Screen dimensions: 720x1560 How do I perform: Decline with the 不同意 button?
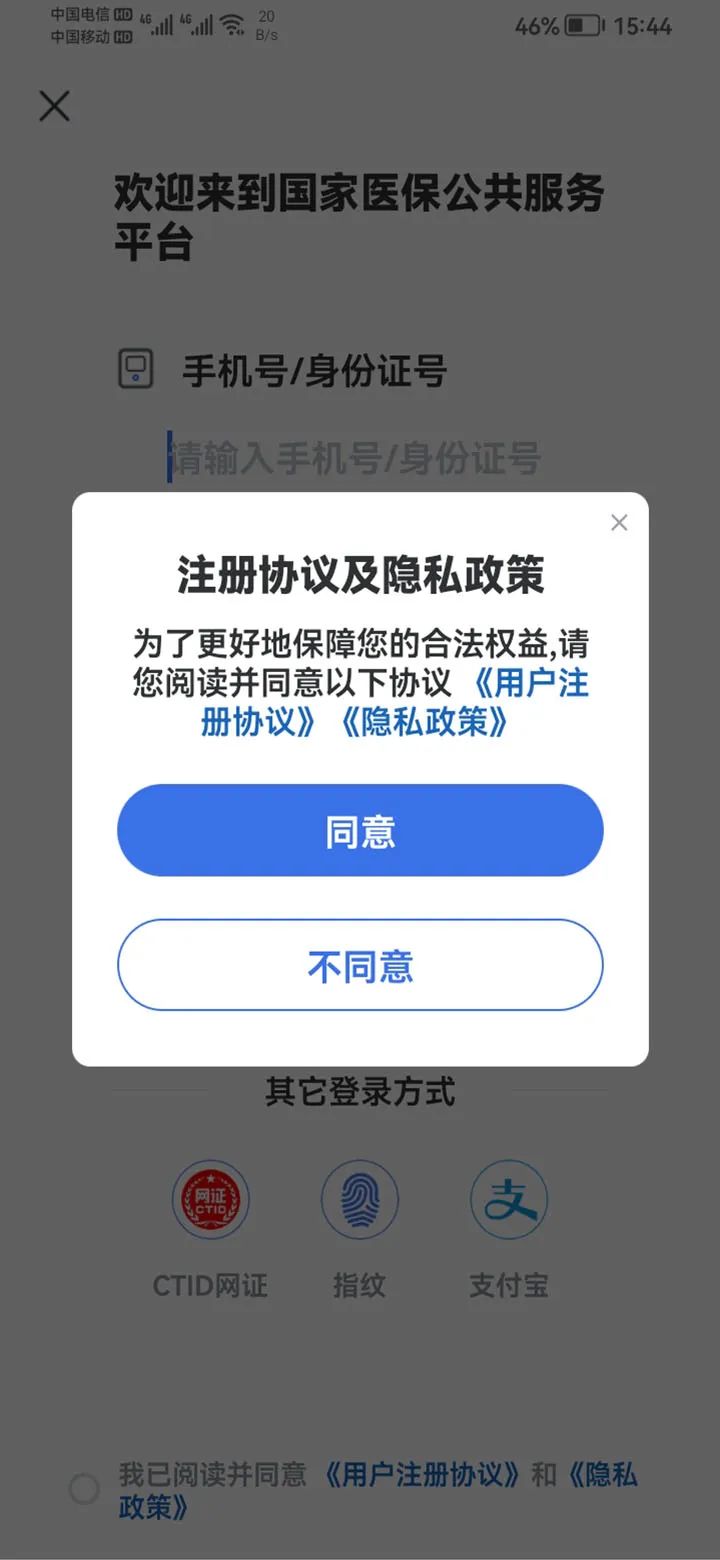pos(360,964)
